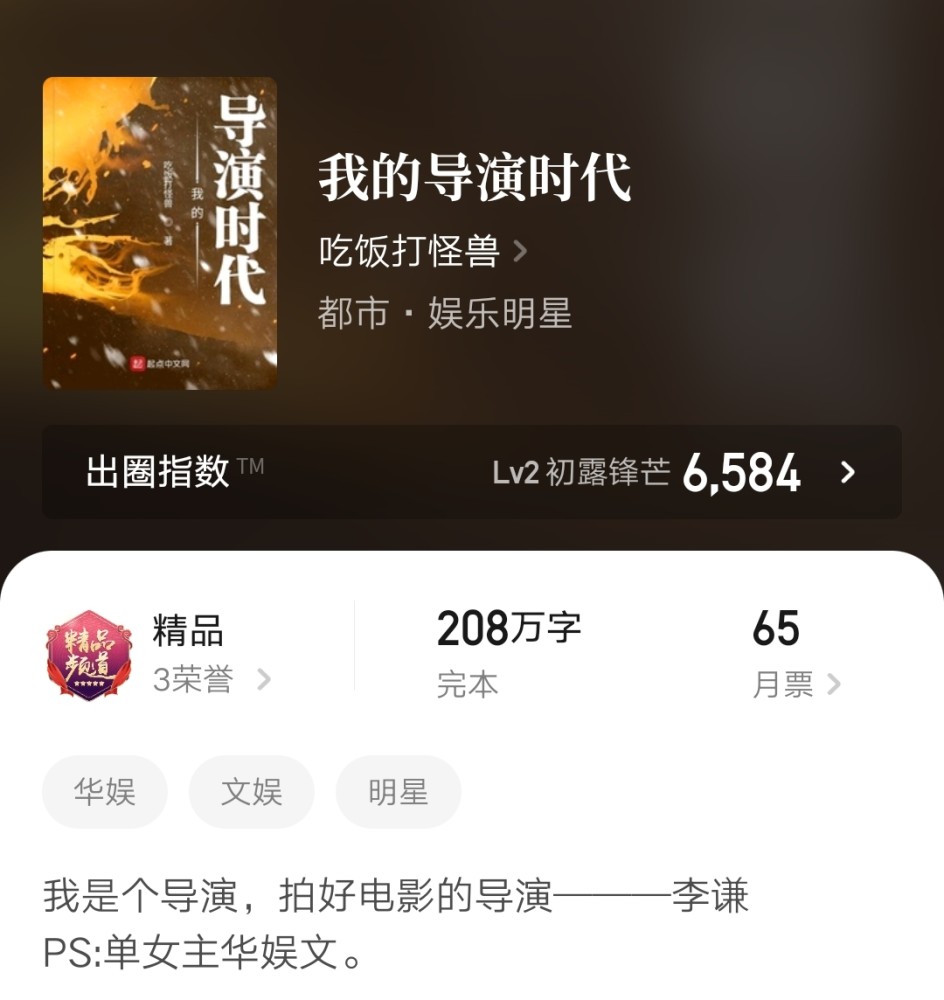Select the 华娱 tag
Viewport: 944px width, 1000px height.
(x=104, y=792)
